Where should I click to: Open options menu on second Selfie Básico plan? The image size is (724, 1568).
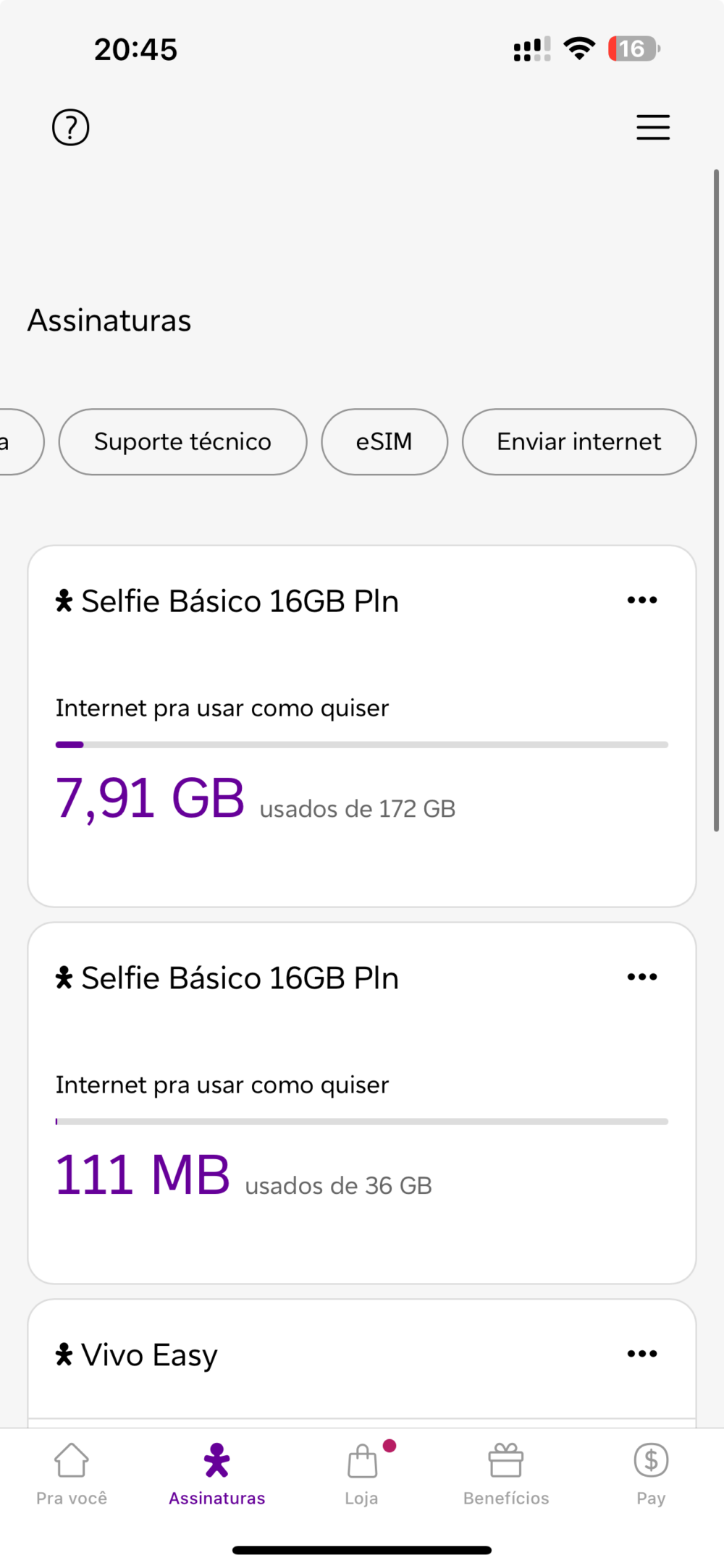pos(641,976)
